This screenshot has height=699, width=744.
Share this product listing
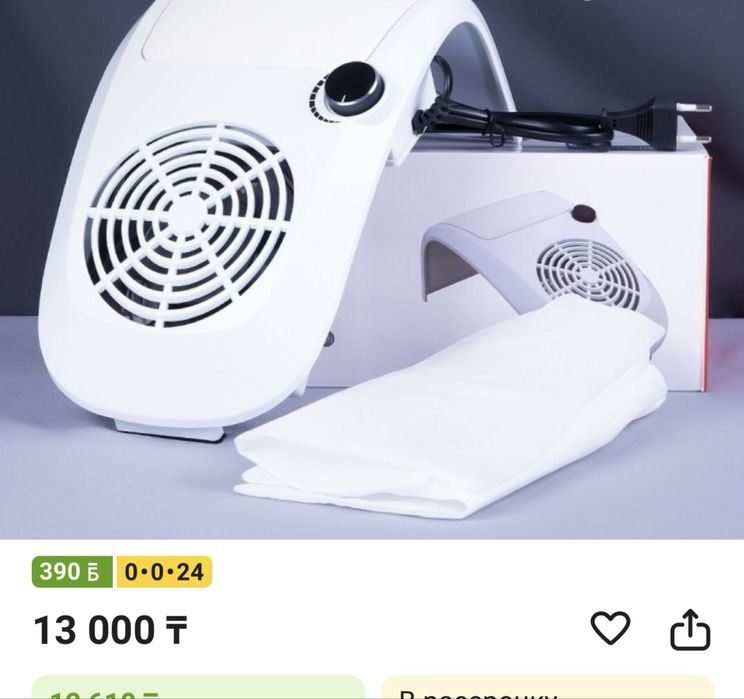tap(689, 630)
